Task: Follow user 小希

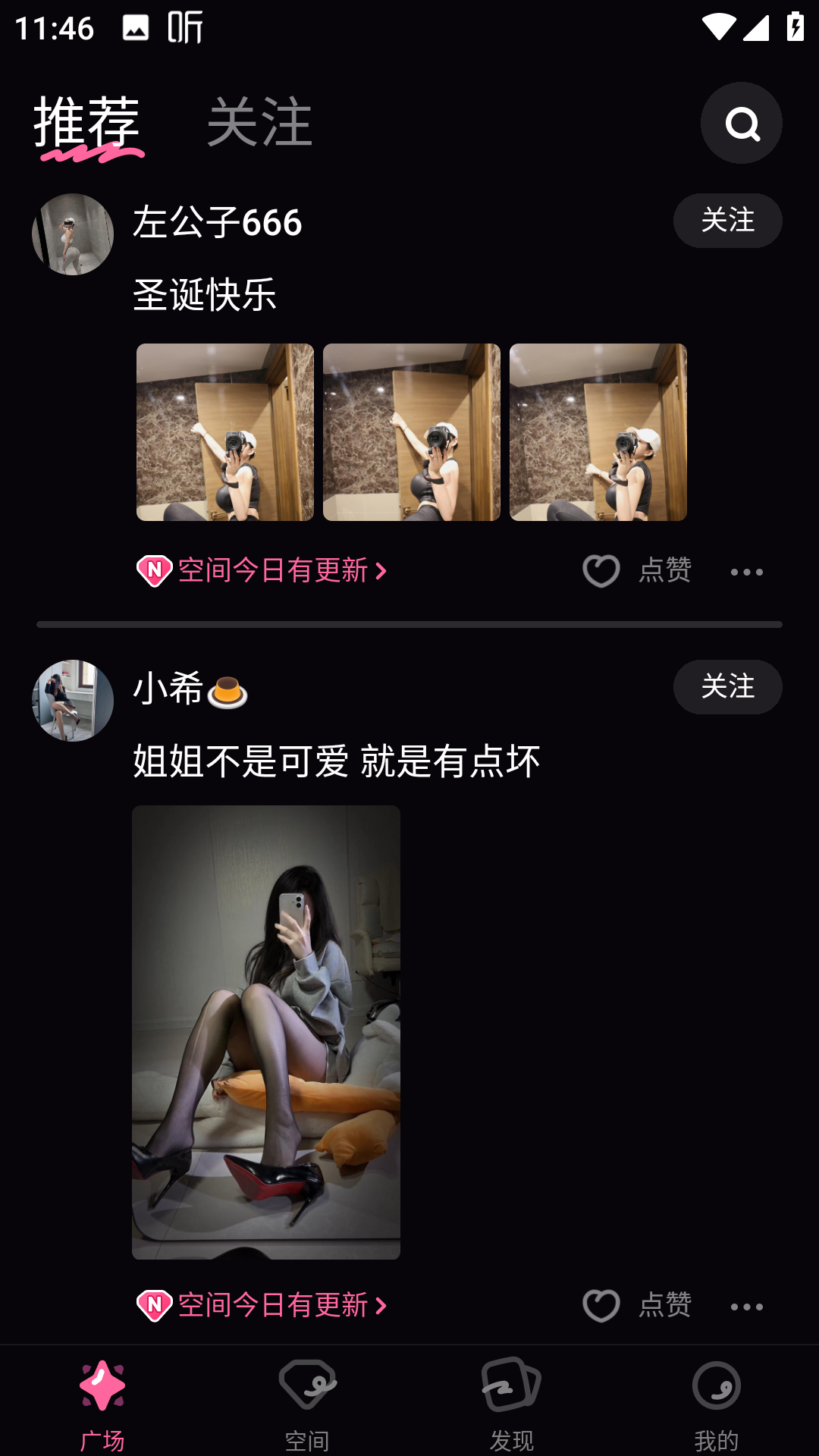Action: pos(726,687)
